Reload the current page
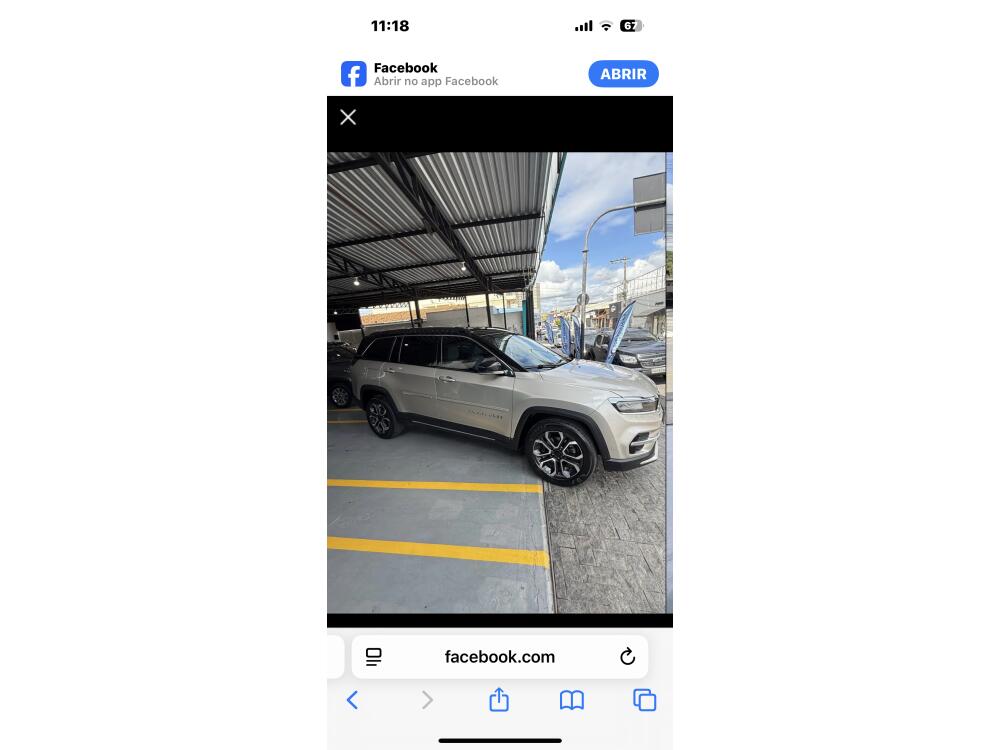1000x750 pixels. [627, 657]
